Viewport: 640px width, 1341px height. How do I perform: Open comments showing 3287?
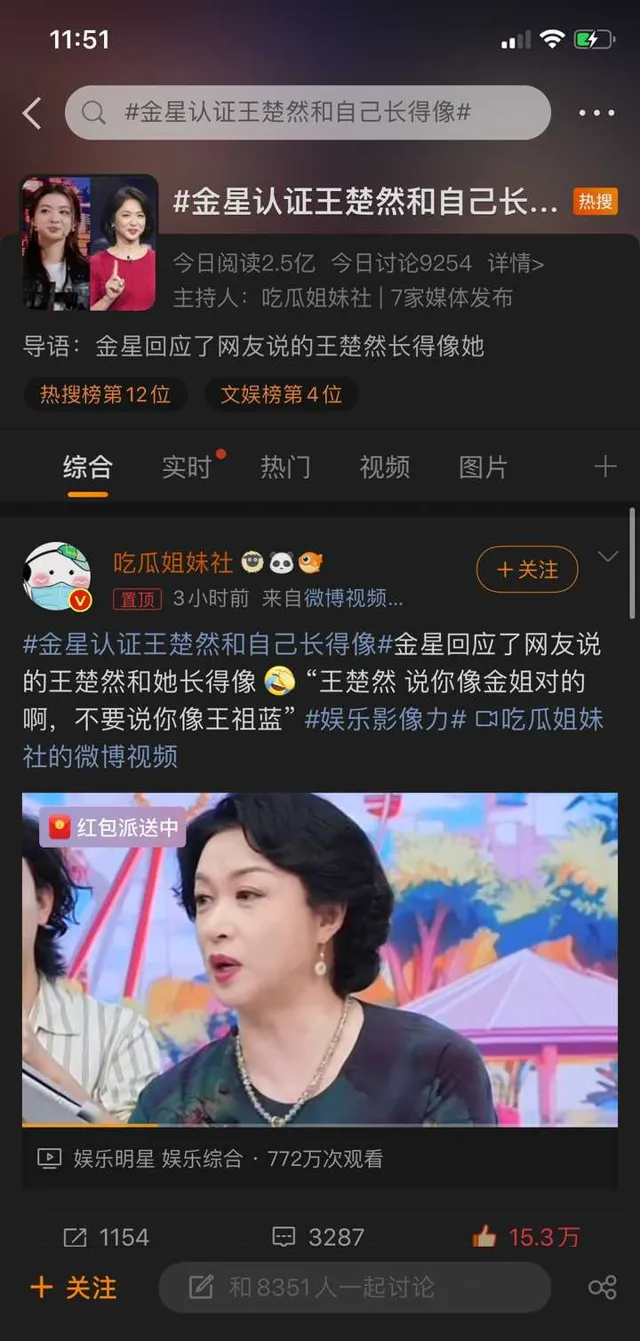[x=318, y=1237]
